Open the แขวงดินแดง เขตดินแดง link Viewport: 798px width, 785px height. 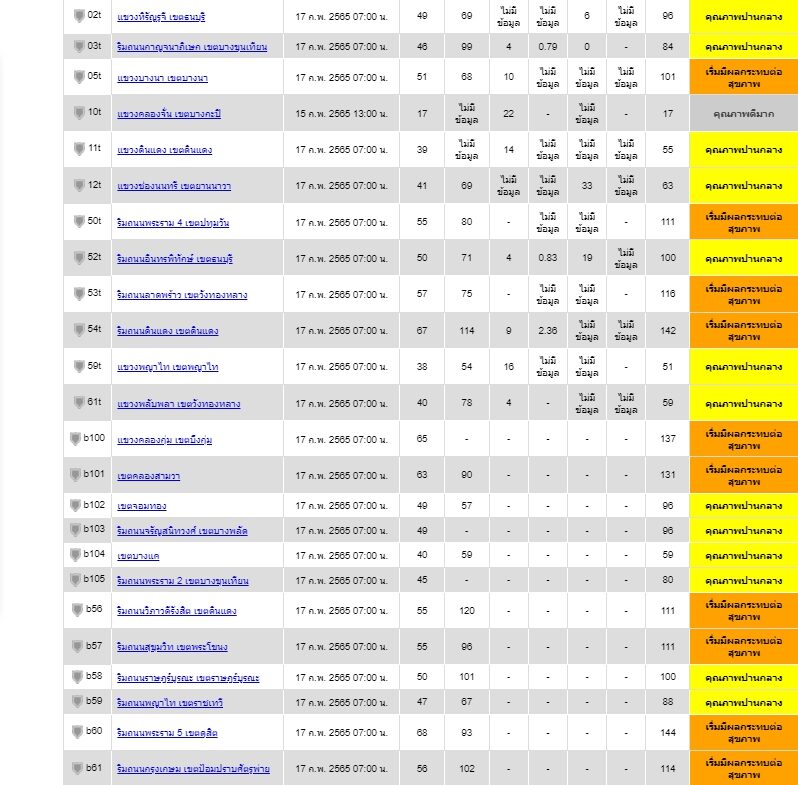(x=164, y=150)
